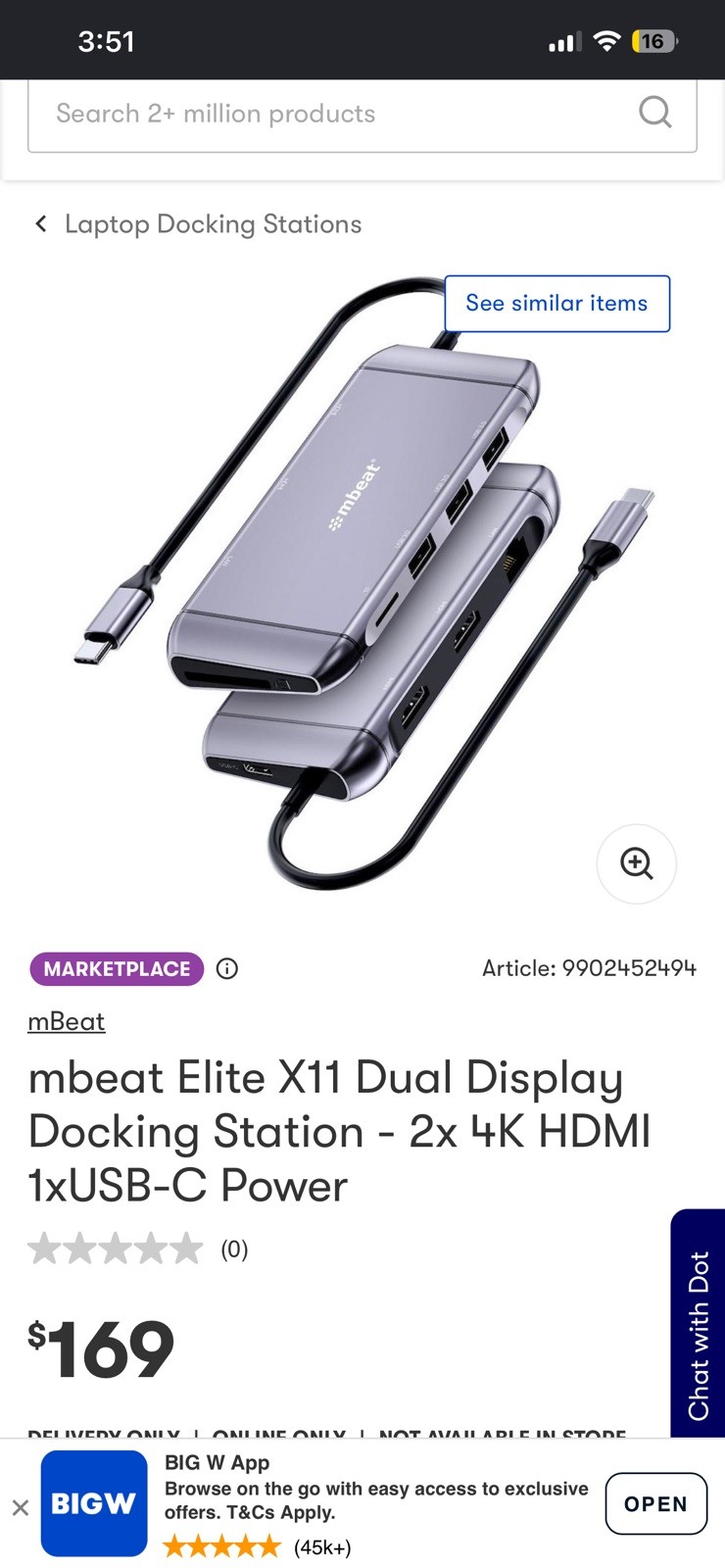The height and width of the screenshot is (1568, 725).
Task: See similar items
Action: (x=556, y=304)
